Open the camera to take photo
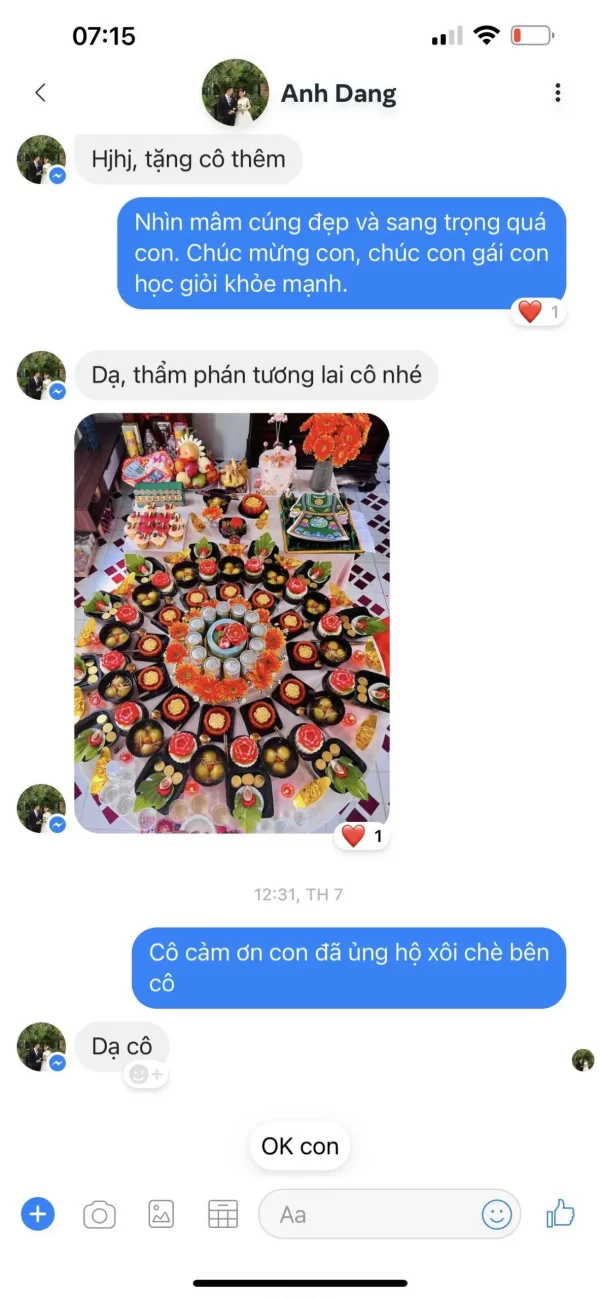This screenshot has height=1298, width=600. (99, 1214)
